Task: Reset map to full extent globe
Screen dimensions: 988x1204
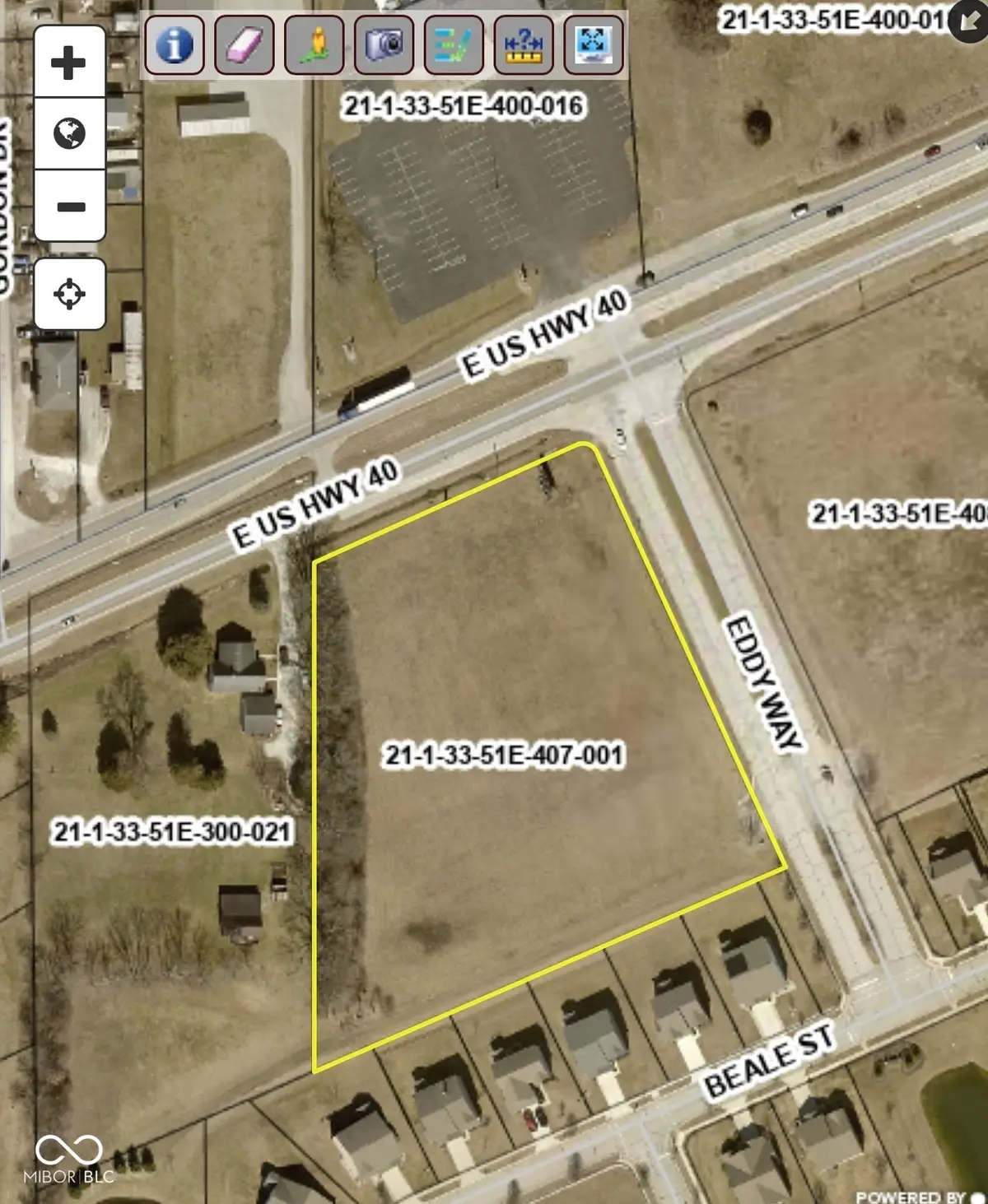Action: (69, 133)
